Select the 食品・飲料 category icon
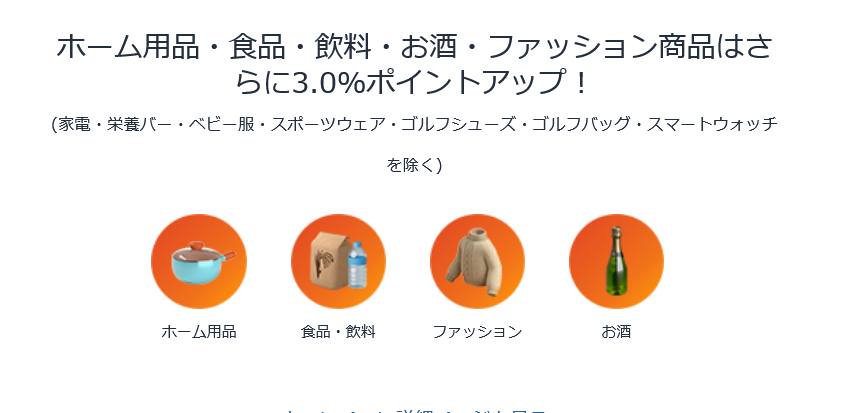 (x=338, y=262)
